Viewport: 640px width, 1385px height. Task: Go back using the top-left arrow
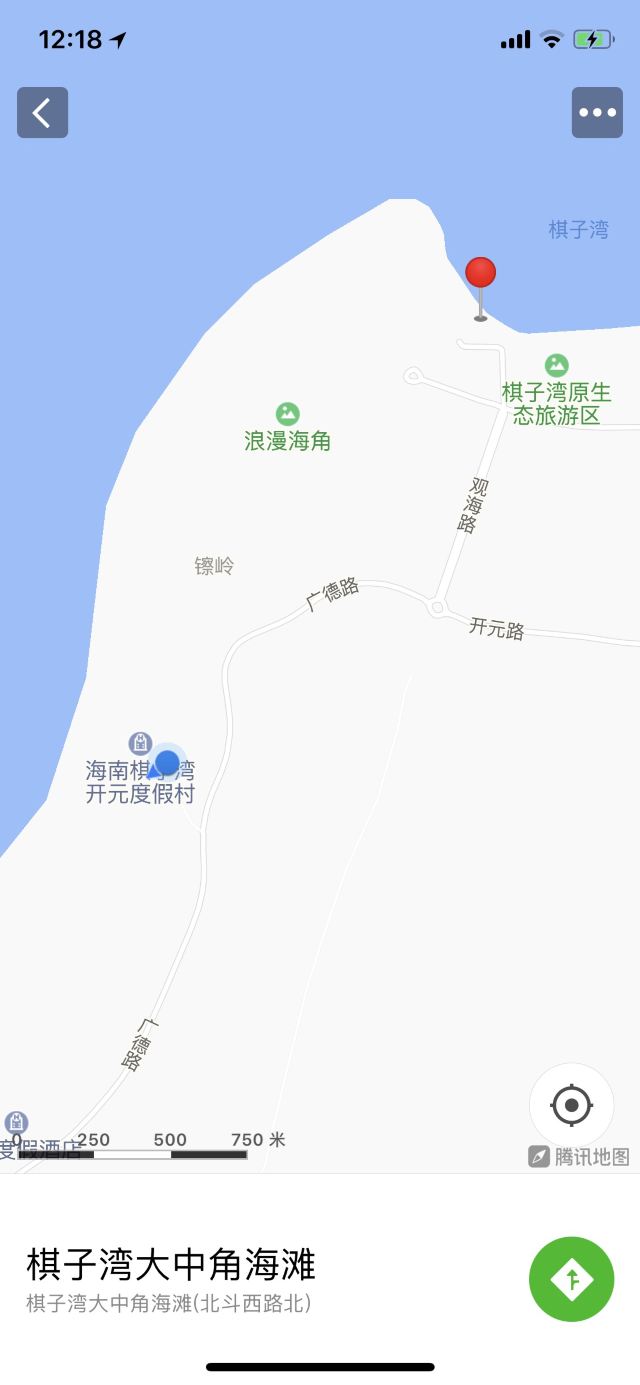click(42, 112)
